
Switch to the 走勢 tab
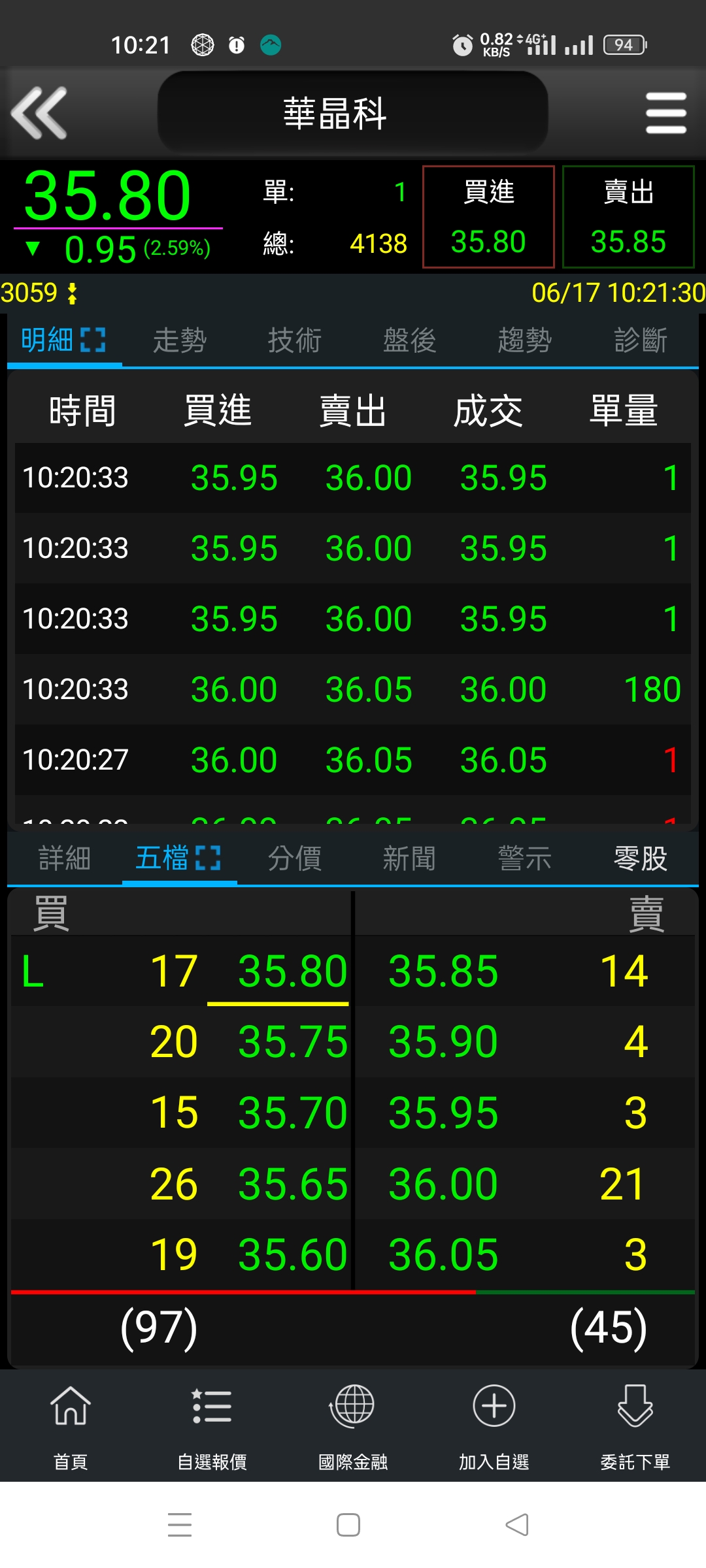click(180, 340)
